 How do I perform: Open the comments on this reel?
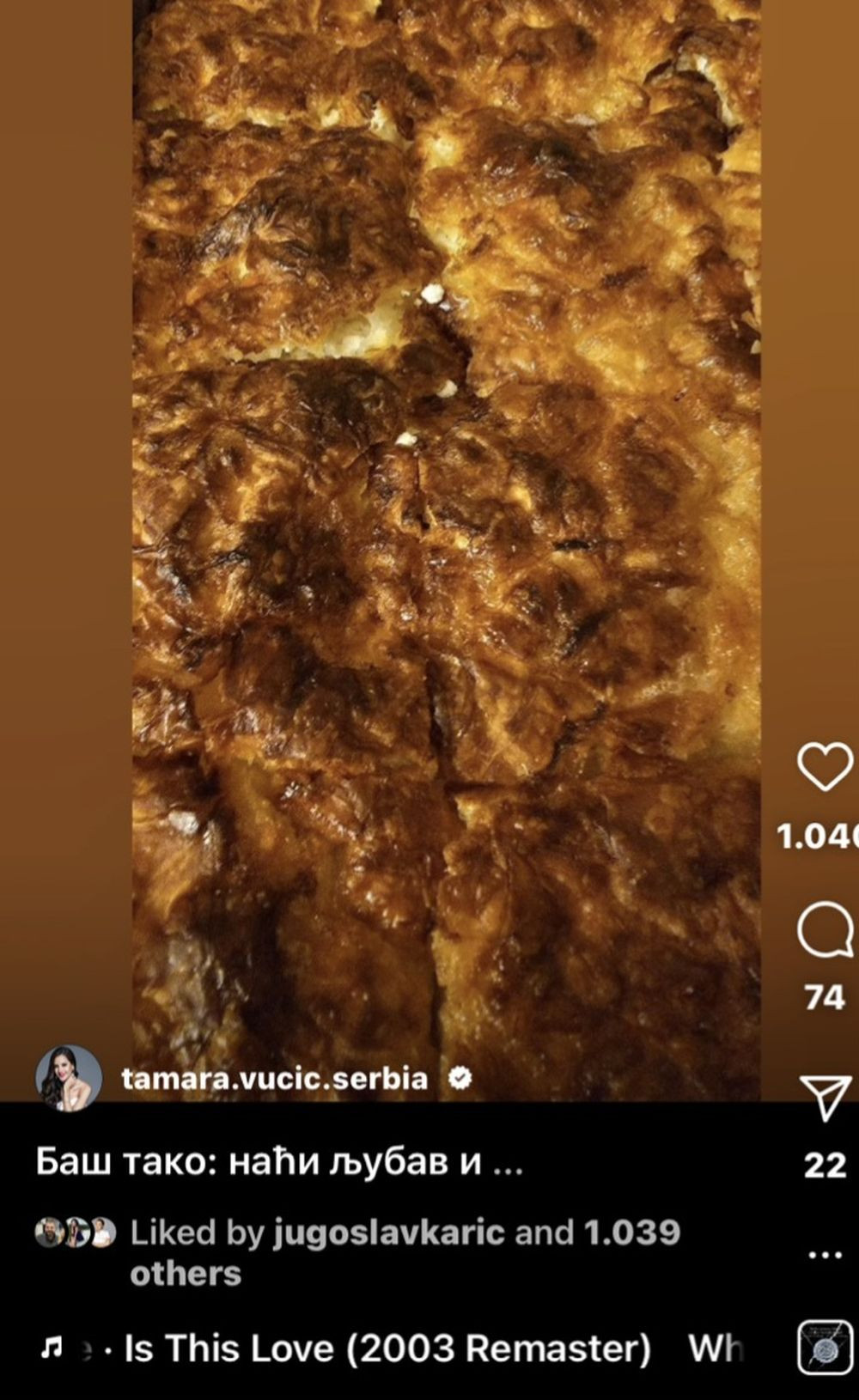825,930
